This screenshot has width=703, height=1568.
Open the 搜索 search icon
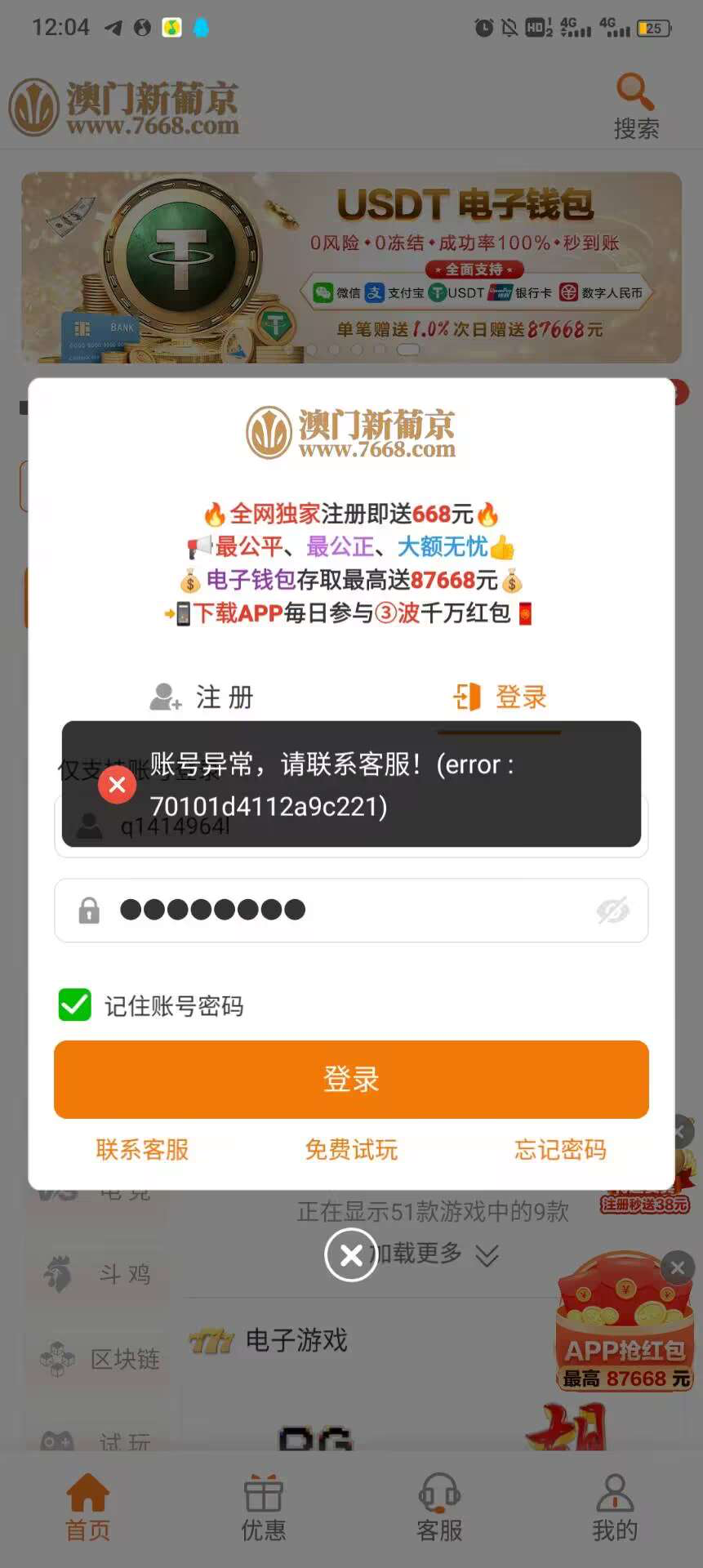coord(635,105)
